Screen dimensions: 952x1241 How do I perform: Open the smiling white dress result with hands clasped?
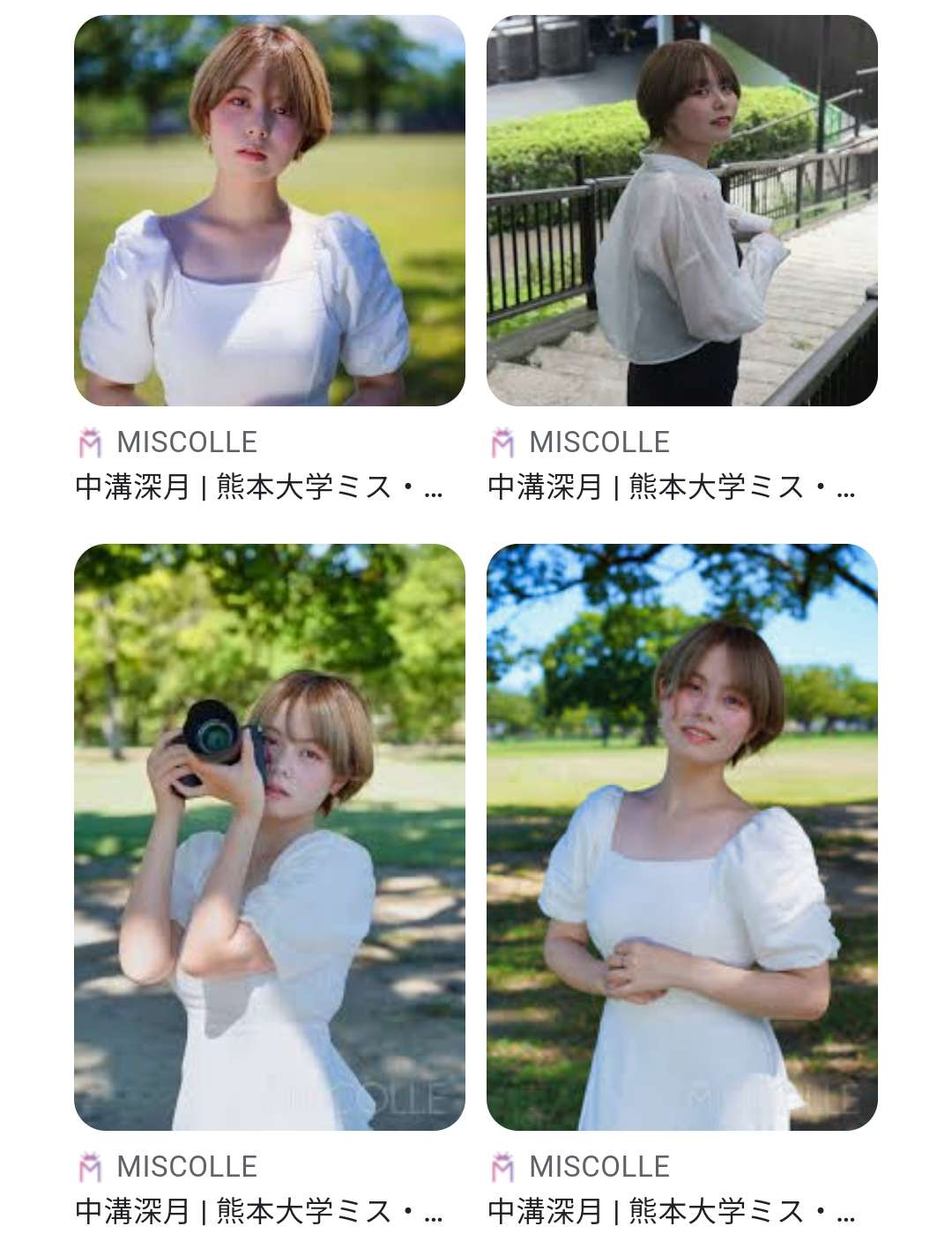681,836
